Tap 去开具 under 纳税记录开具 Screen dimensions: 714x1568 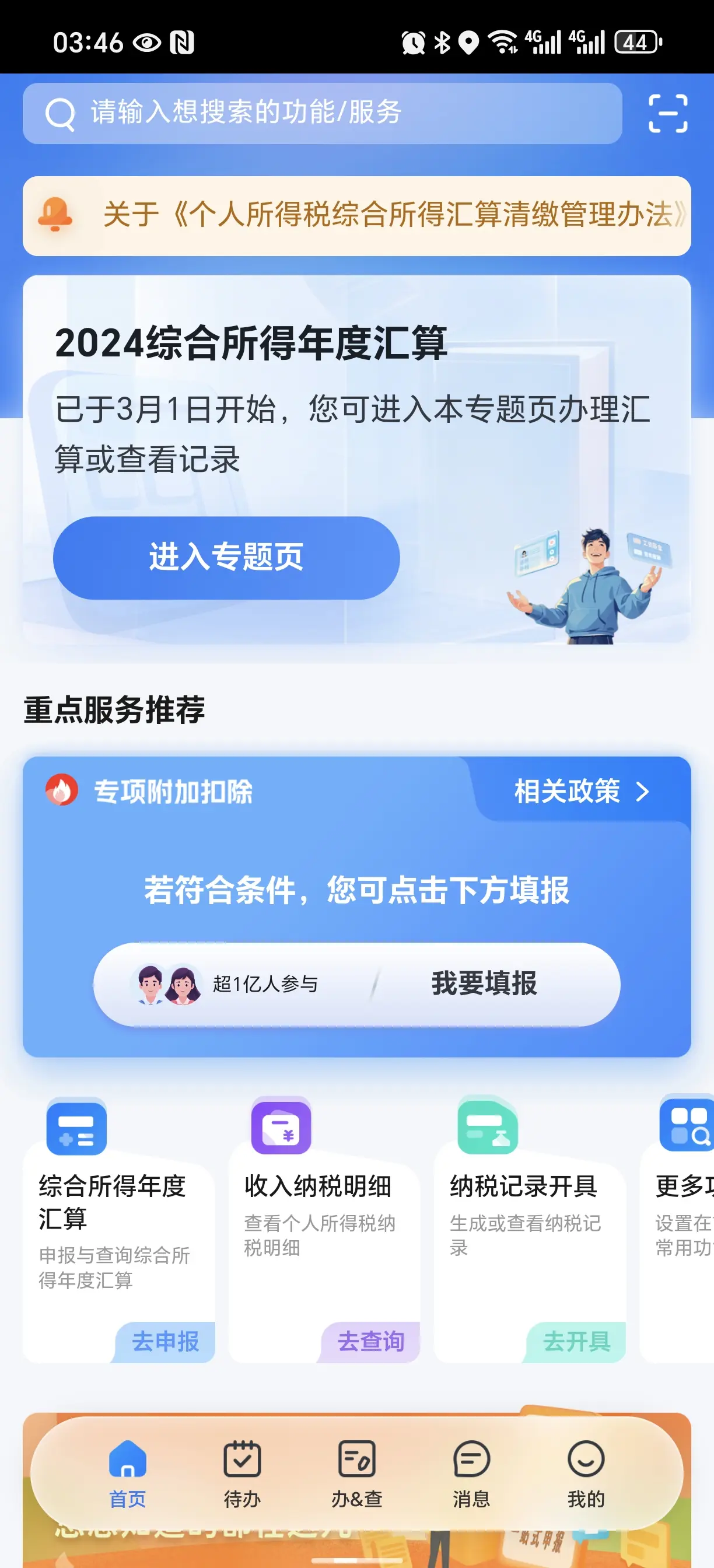point(576,1342)
